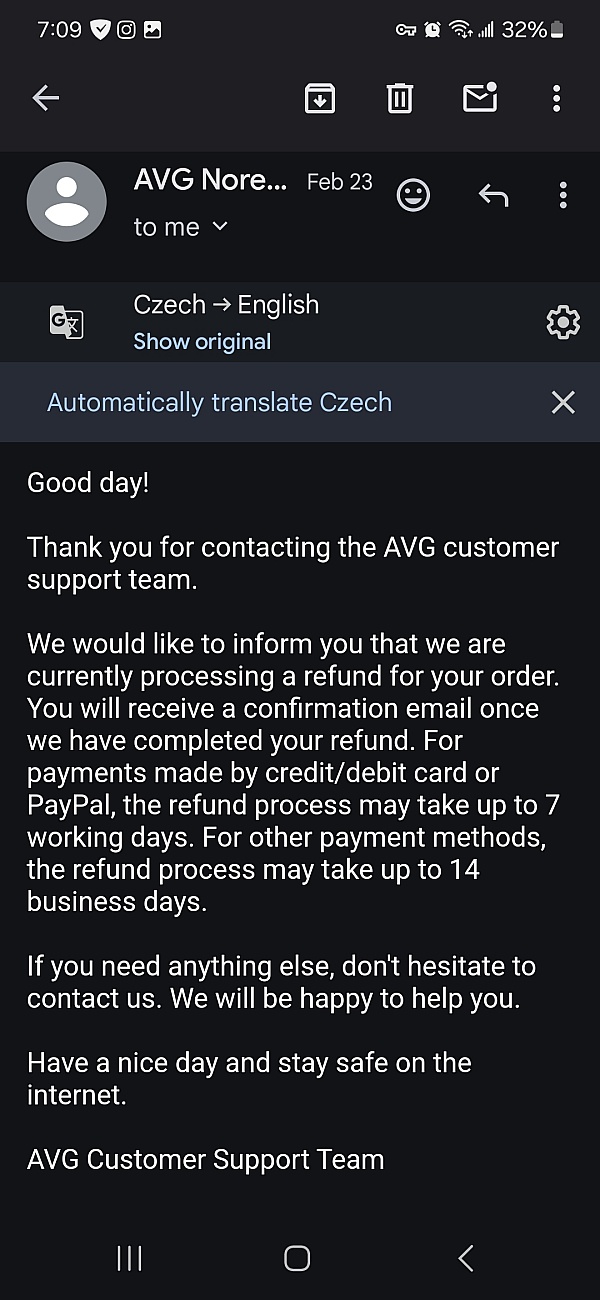This screenshot has width=600, height=1300.
Task: Archive this email
Action: pyautogui.click(x=320, y=97)
